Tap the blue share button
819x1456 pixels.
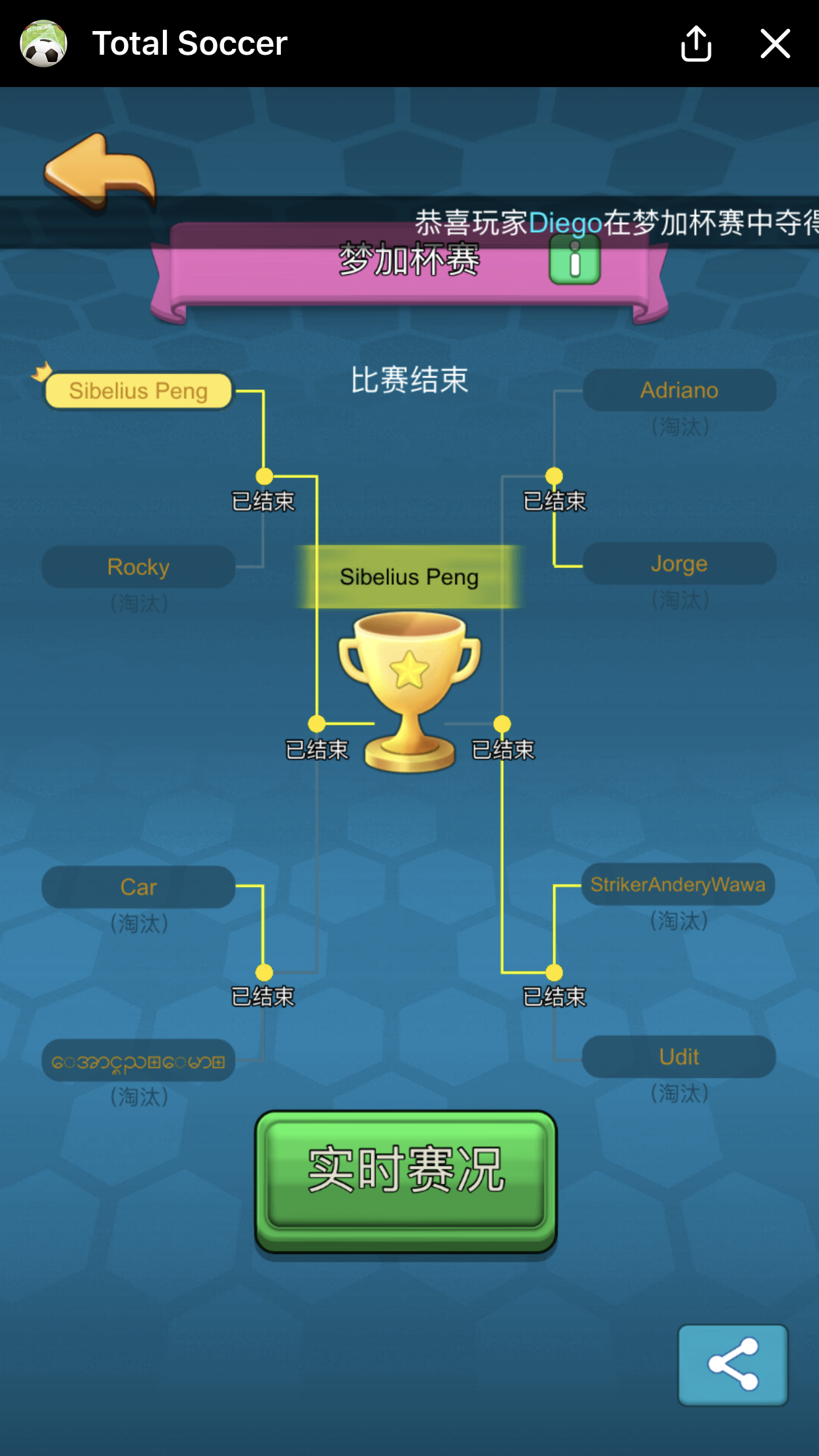point(733,1364)
